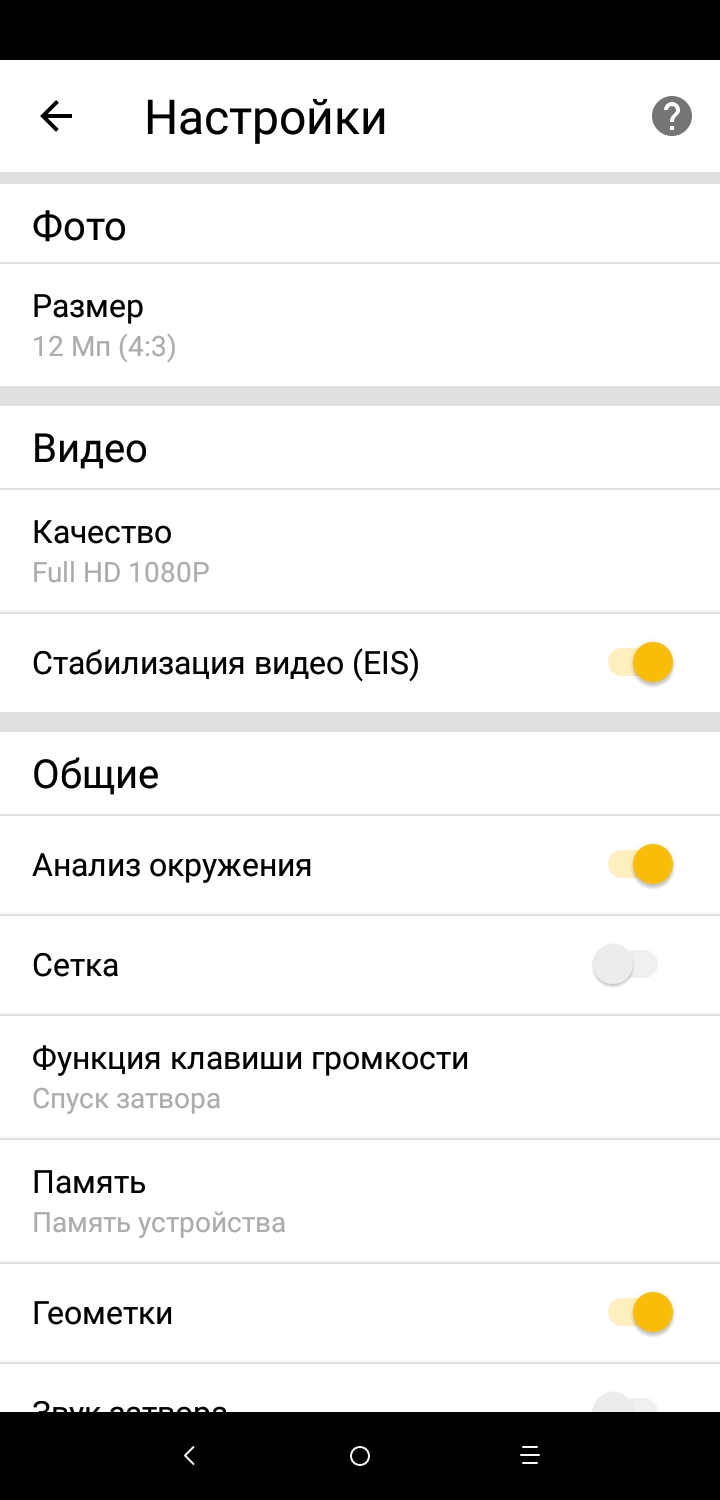Change video Качество setting
The height and width of the screenshot is (1500, 720).
(x=360, y=551)
